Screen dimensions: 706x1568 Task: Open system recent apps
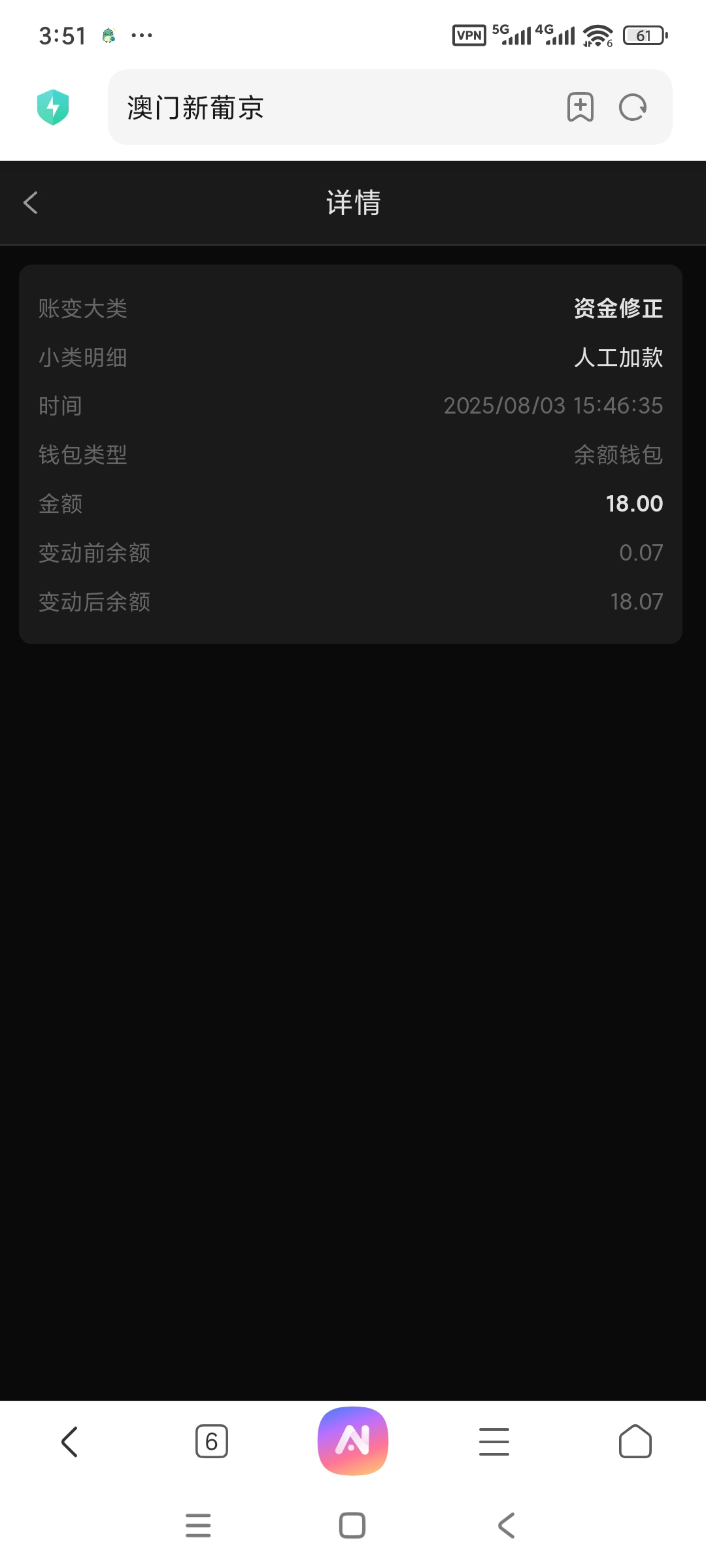(x=198, y=1526)
